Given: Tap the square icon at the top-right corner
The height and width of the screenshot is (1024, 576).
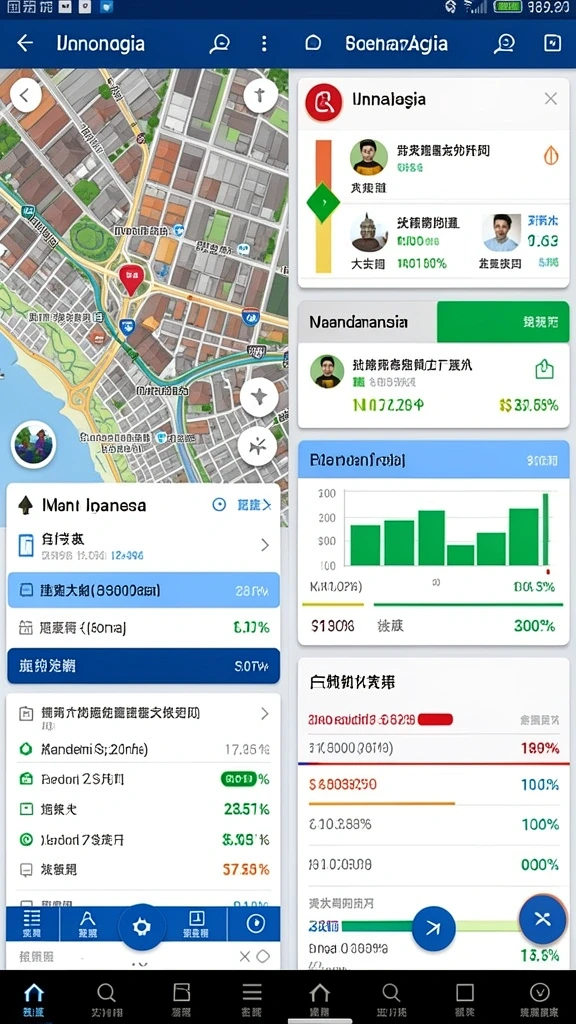Looking at the screenshot, I should click(x=552, y=44).
